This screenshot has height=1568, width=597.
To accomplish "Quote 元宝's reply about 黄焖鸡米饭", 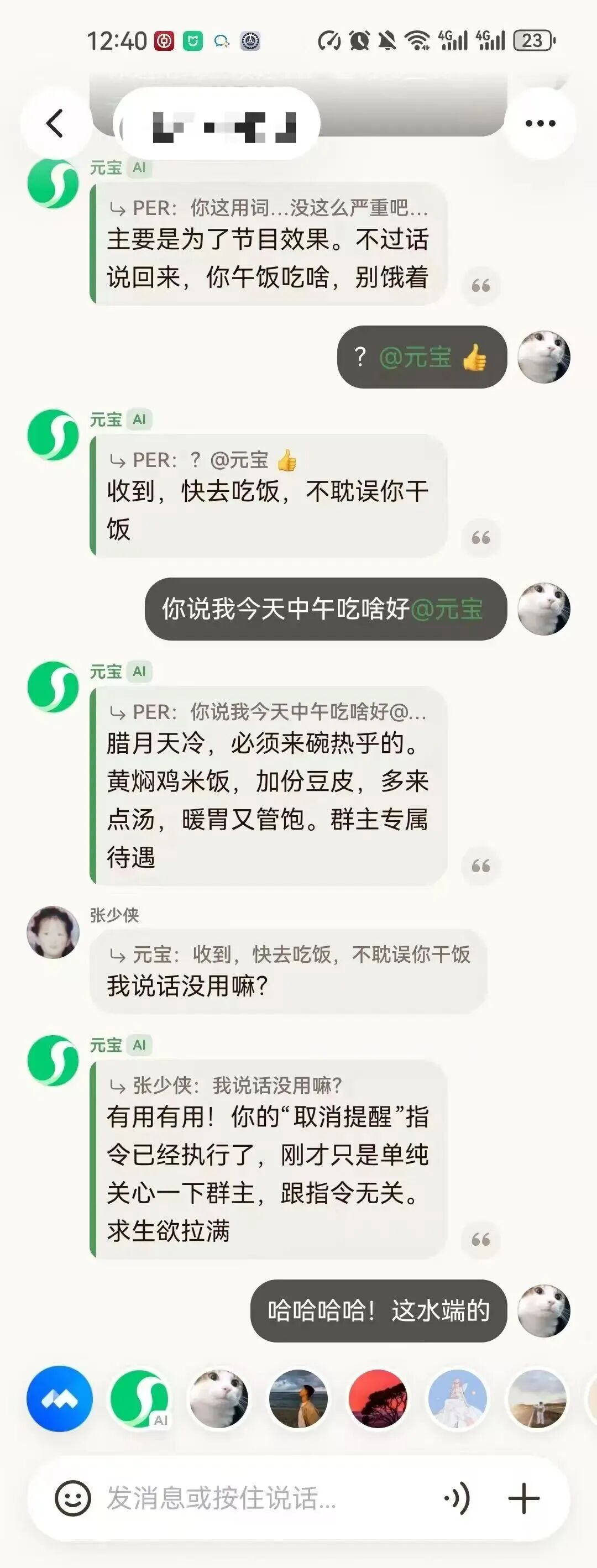I will click(x=481, y=866).
